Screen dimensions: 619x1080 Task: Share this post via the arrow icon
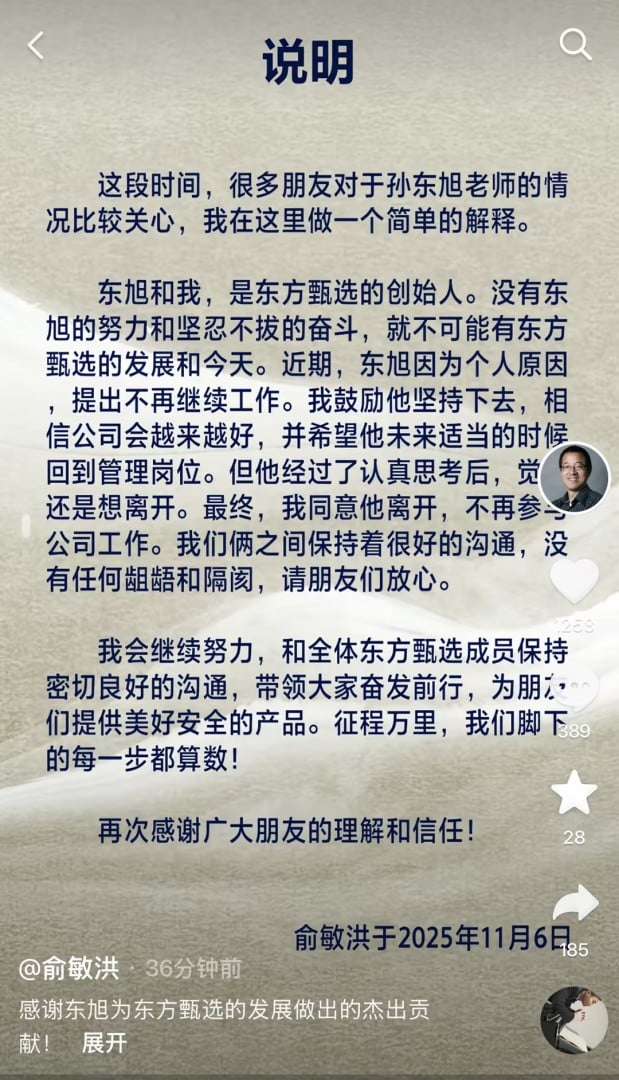point(575,904)
